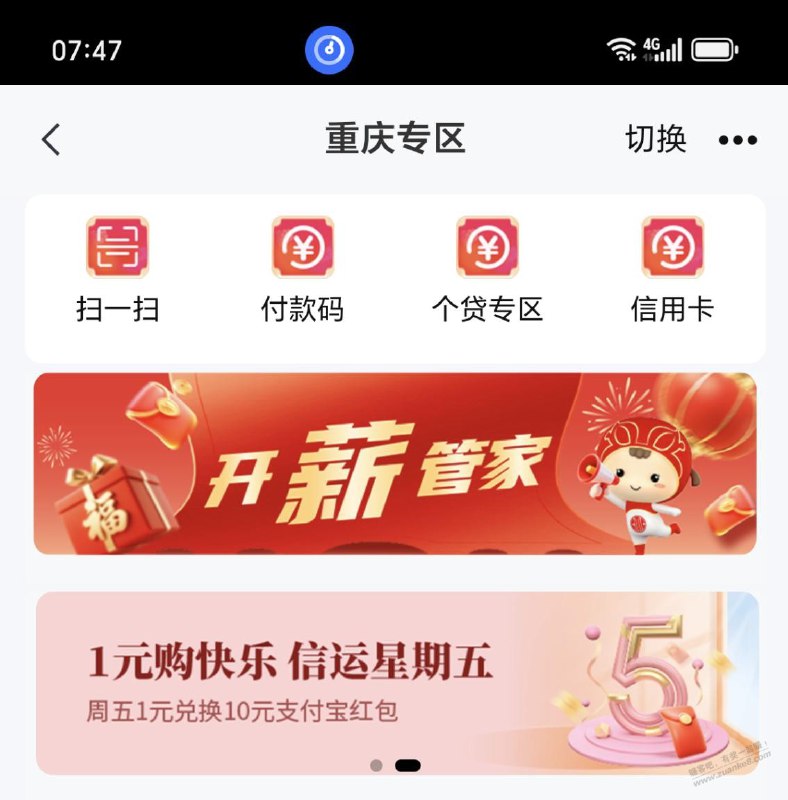
Task: Open the 开薪管家 banner
Action: point(395,464)
